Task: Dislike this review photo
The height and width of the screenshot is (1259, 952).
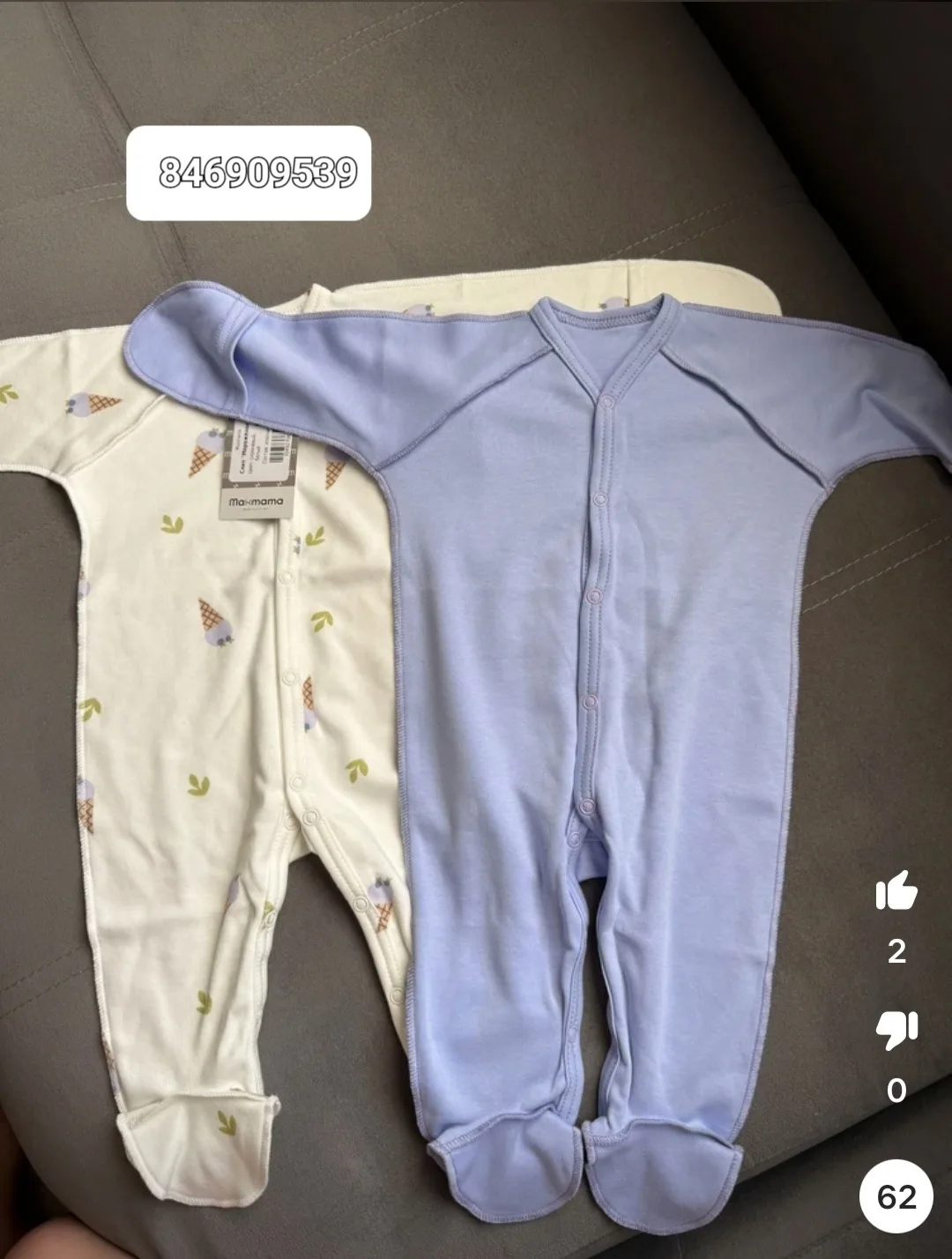Action: tap(896, 1031)
